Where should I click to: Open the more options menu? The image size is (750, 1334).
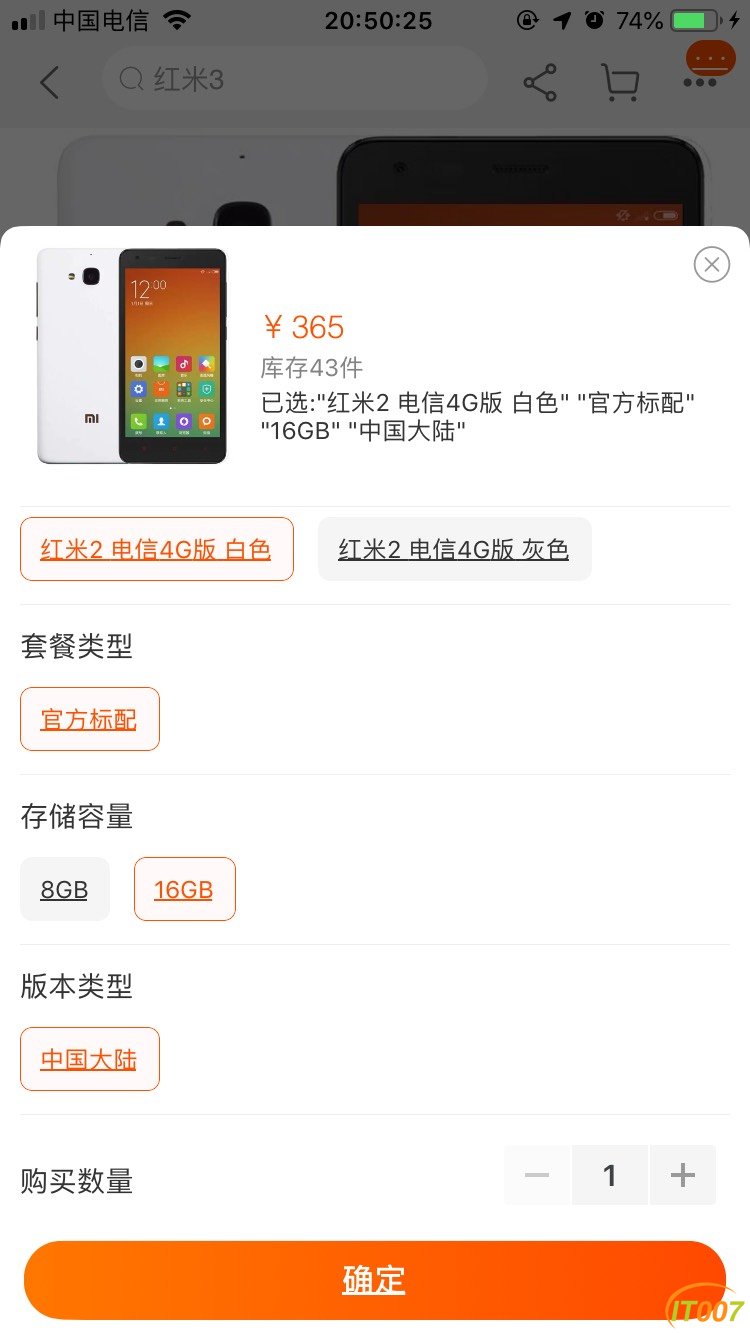click(704, 68)
